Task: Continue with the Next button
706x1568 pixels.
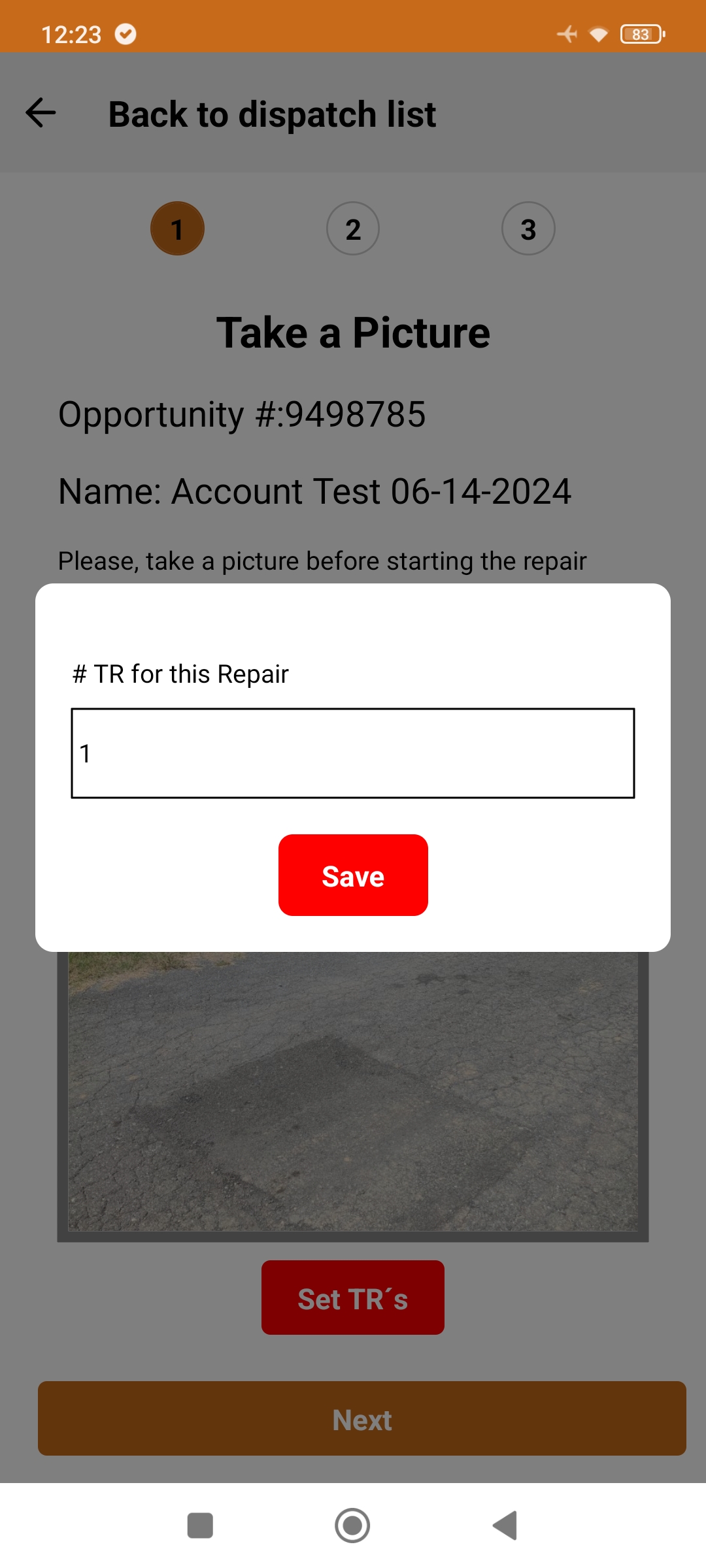Action: click(362, 1418)
